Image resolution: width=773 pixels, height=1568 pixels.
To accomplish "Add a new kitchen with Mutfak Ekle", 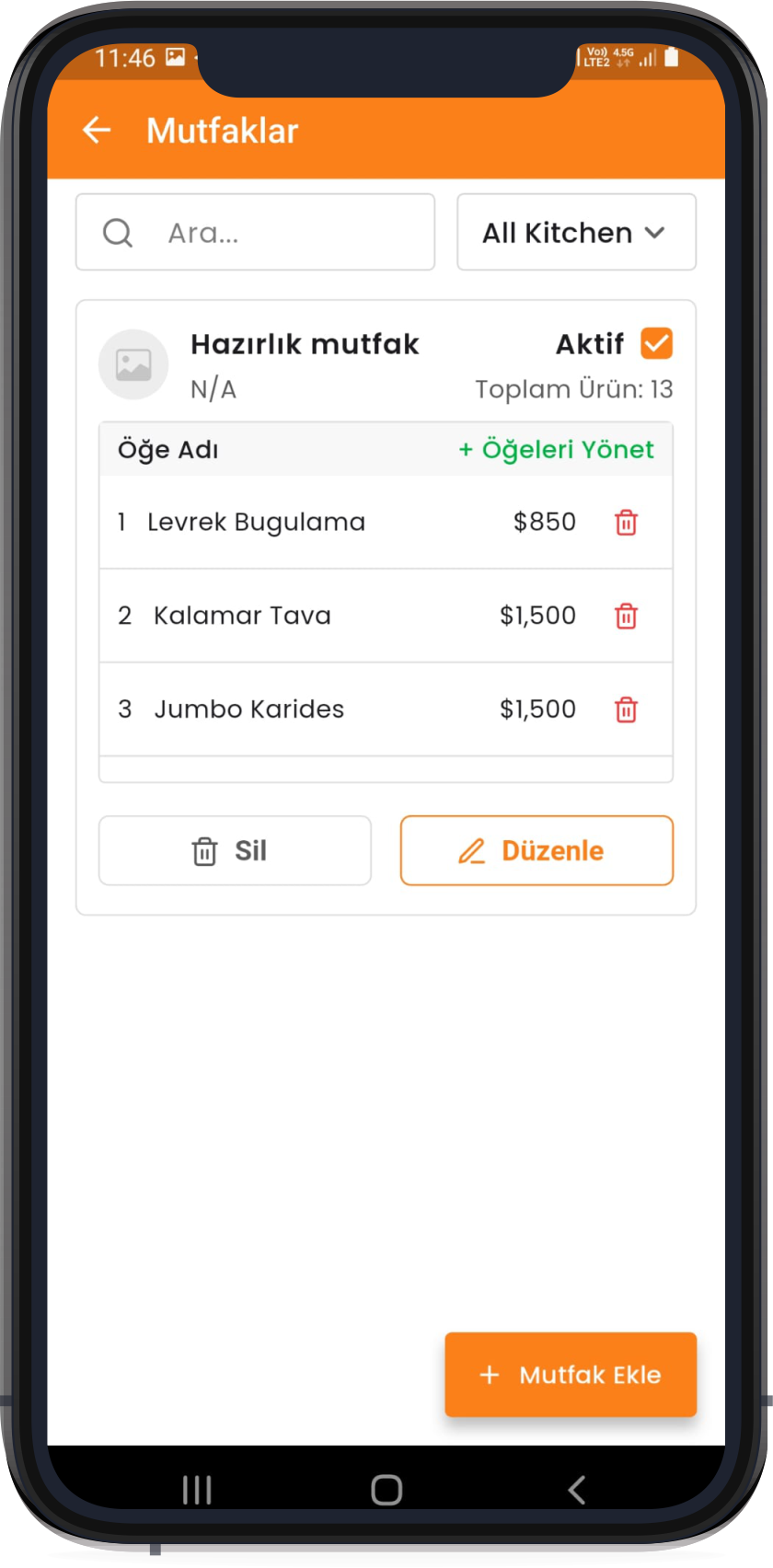I will click(x=571, y=1375).
